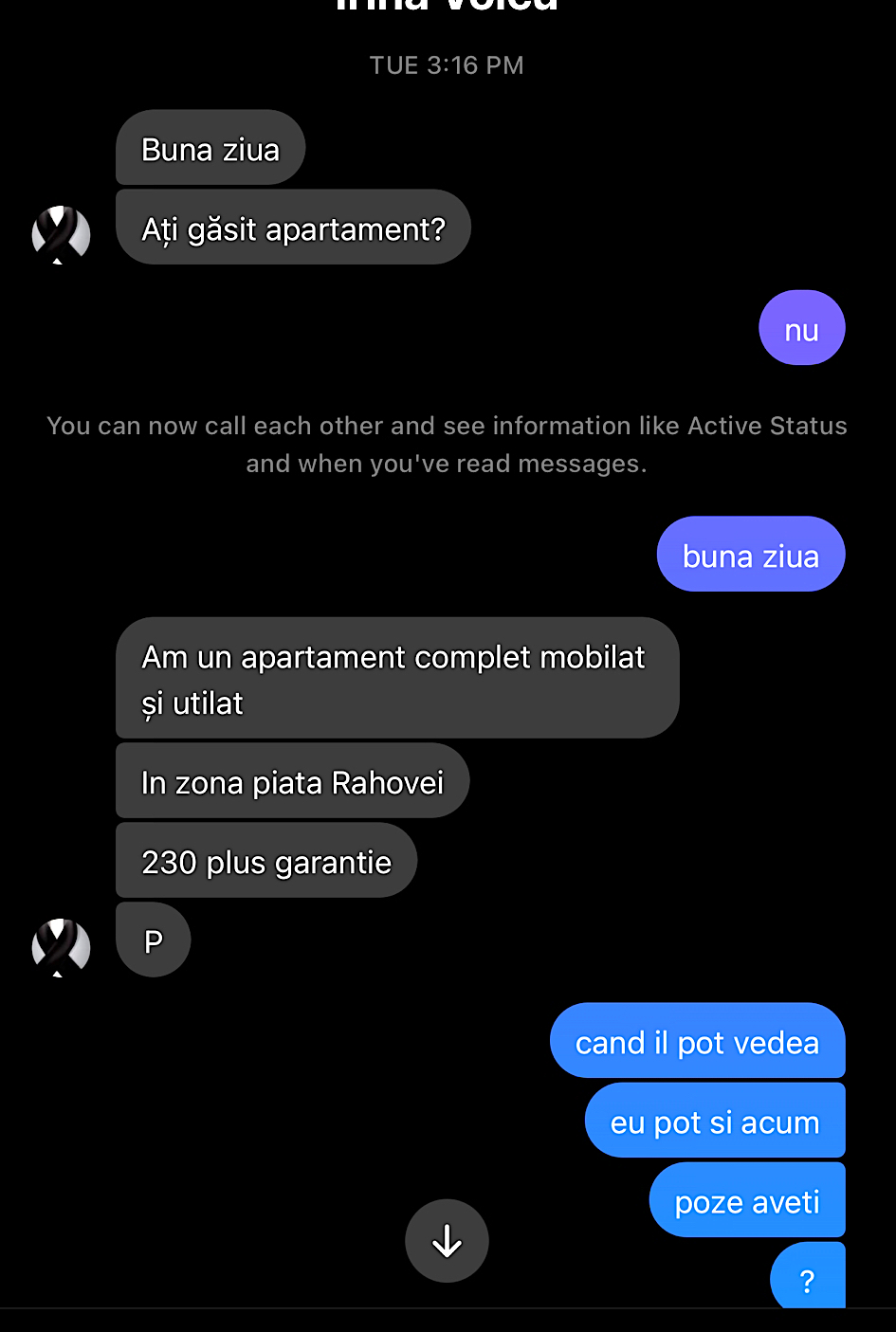Image resolution: width=896 pixels, height=1332 pixels.
Task: Tap 'Buna ziua' greeting message
Action: (210, 148)
